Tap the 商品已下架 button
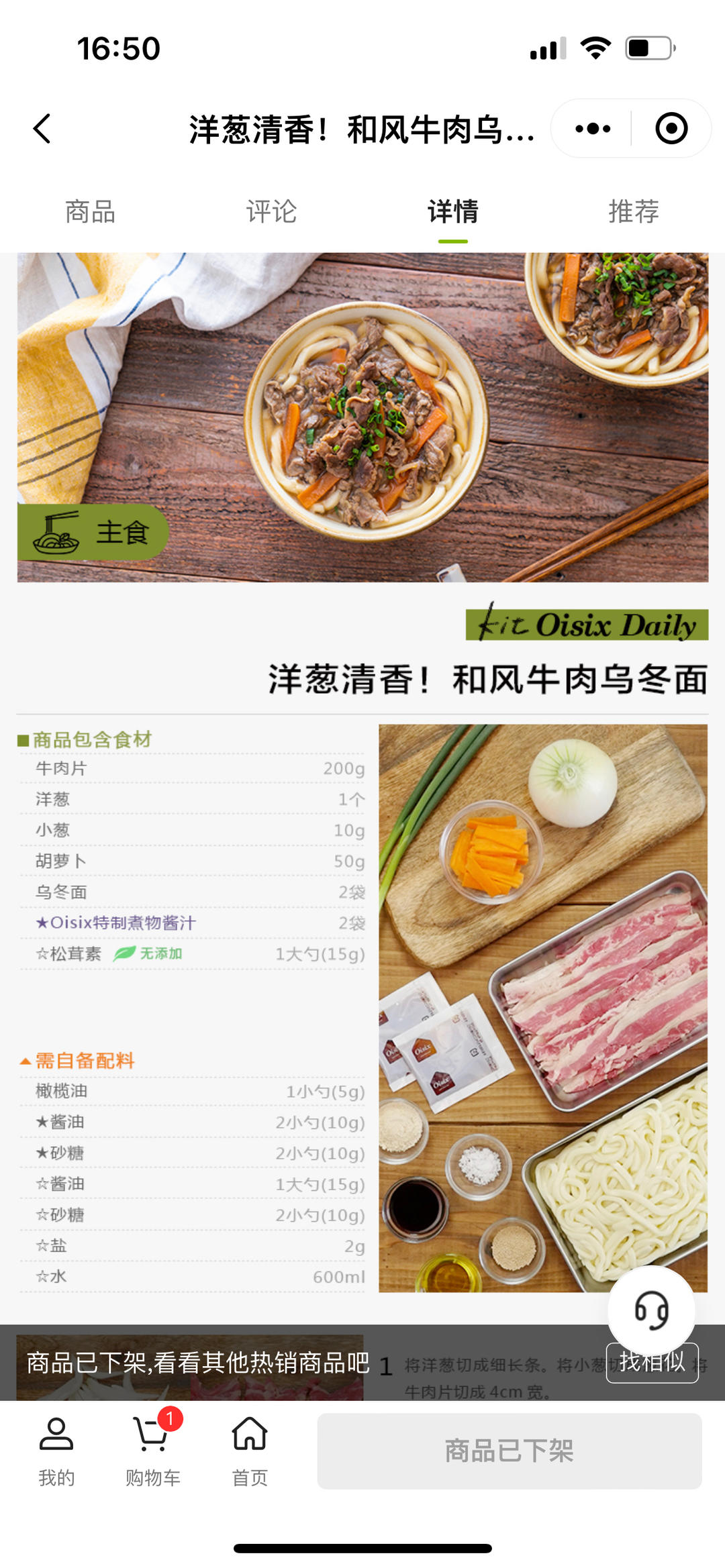 pyautogui.click(x=509, y=1451)
